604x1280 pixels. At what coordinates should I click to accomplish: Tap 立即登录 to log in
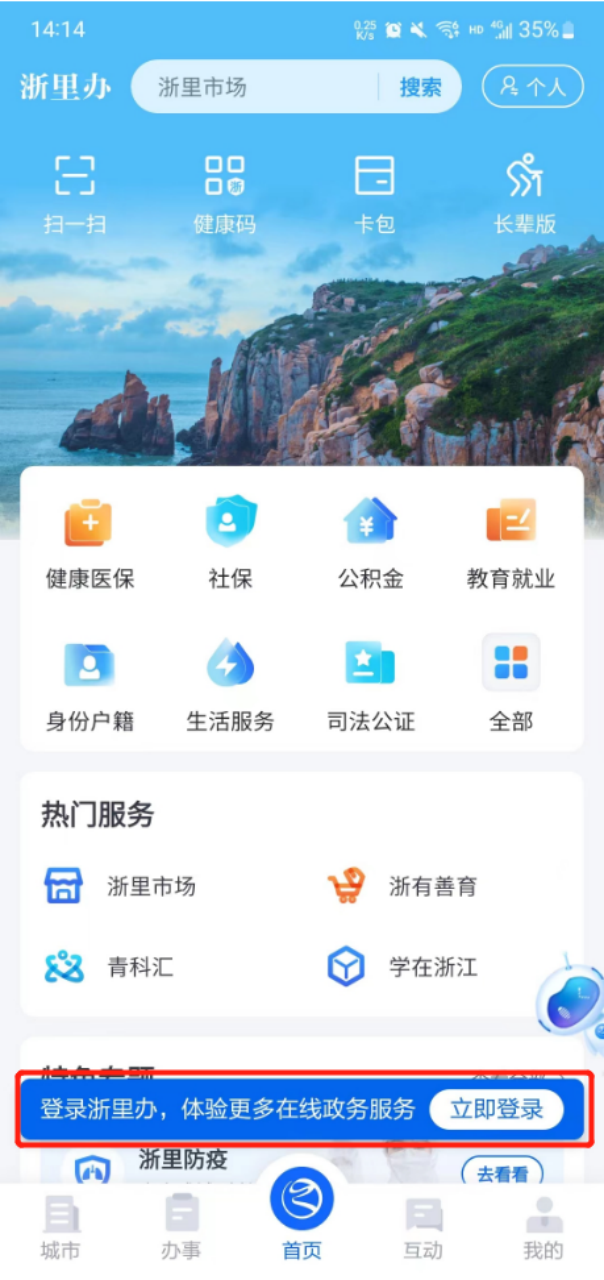496,1109
